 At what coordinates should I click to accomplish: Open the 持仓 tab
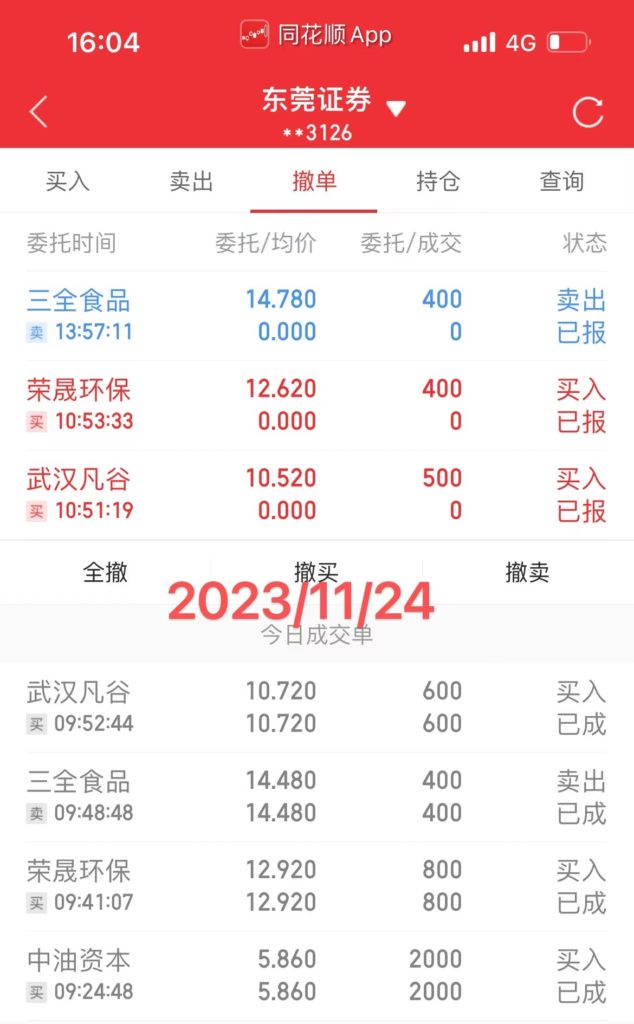pyautogui.click(x=437, y=181)
